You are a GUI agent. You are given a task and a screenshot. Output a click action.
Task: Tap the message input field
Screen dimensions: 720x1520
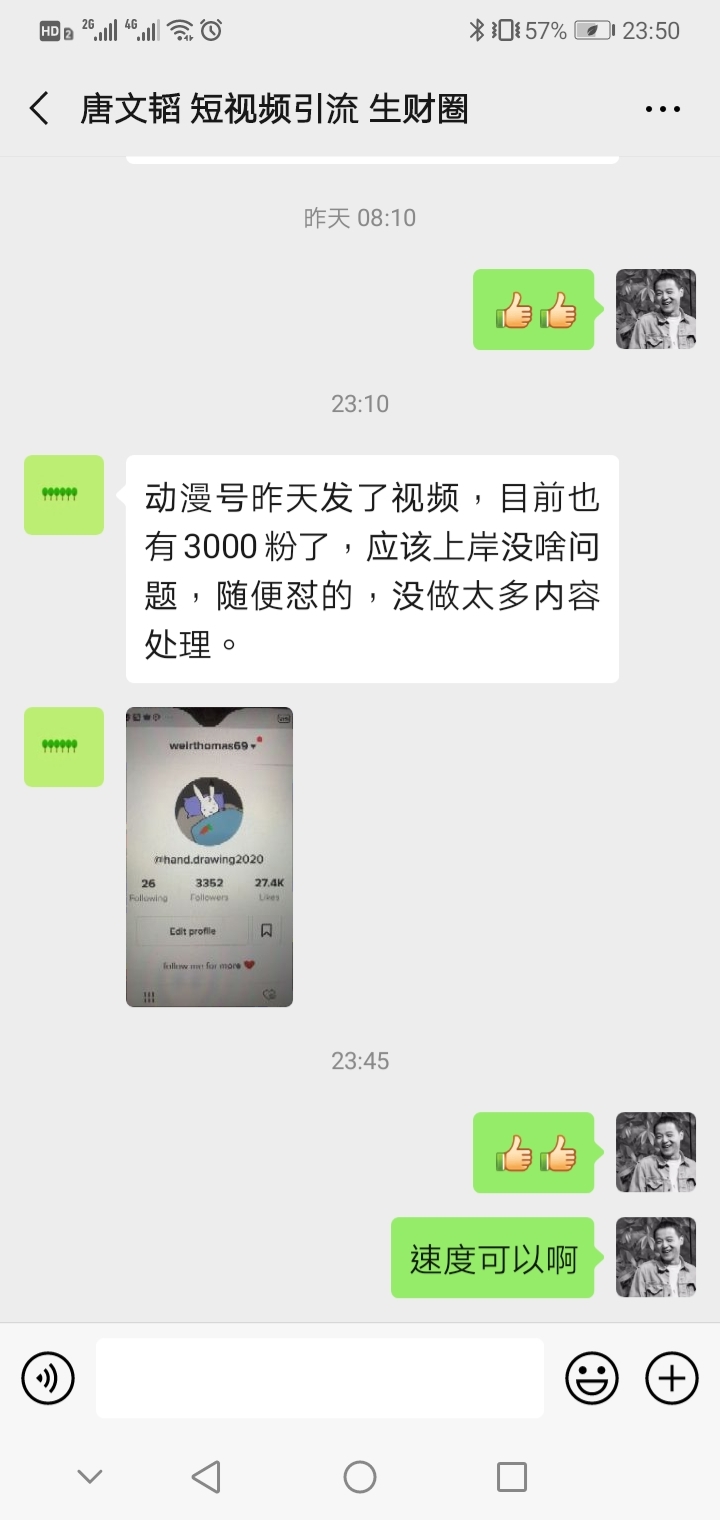(320, 1378)
